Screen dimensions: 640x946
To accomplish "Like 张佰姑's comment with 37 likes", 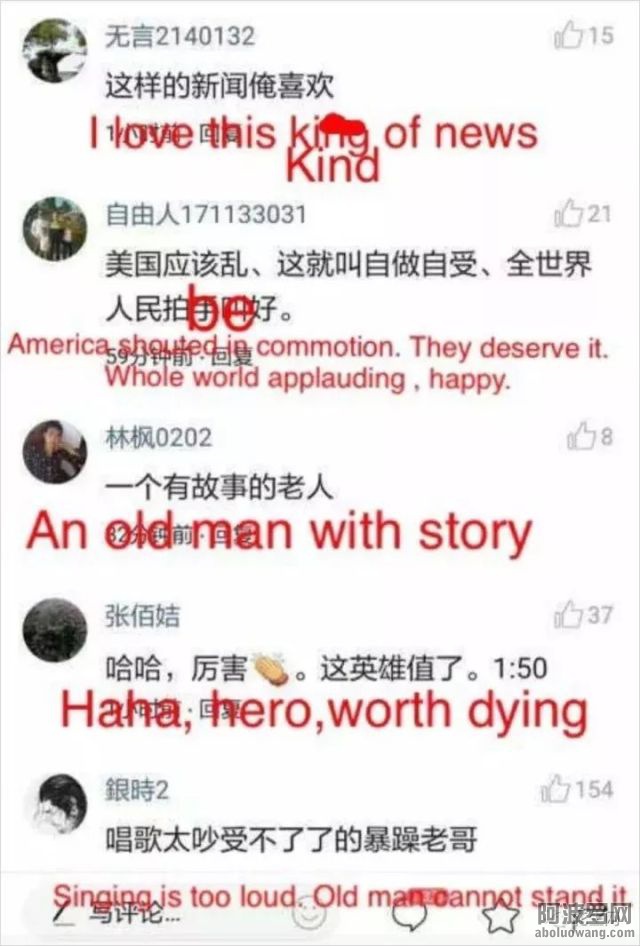I will click(x=570, y=613).
